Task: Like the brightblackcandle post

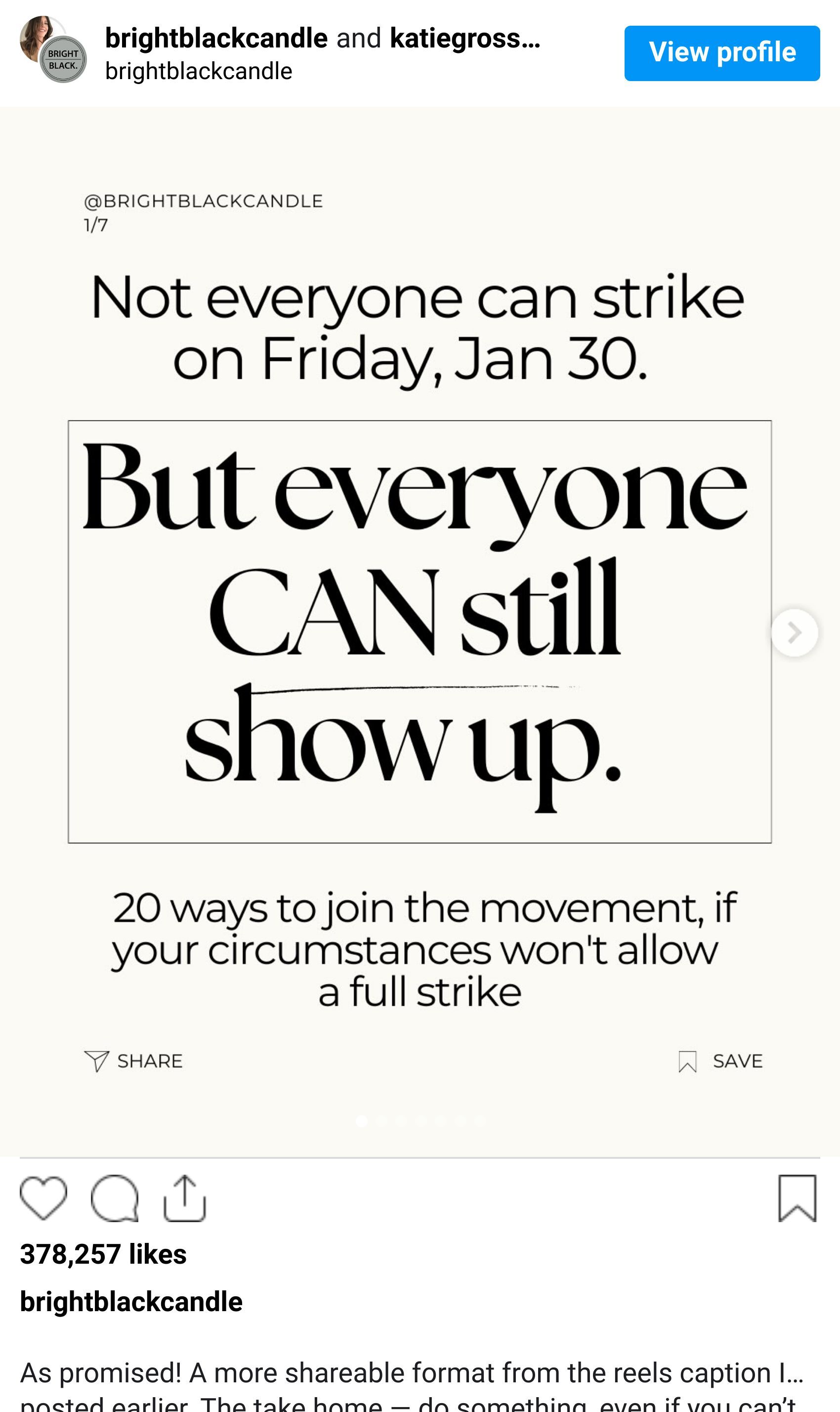Action: click(43, 1197)
